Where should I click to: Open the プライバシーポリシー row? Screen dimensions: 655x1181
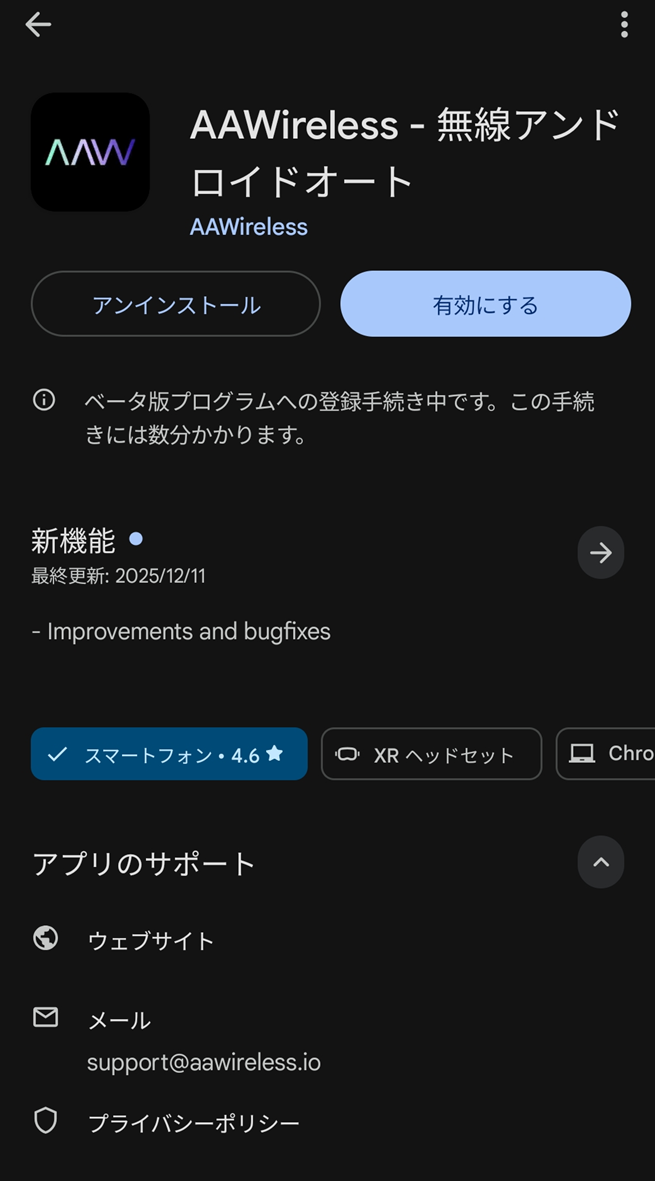tap(193, 1123)
